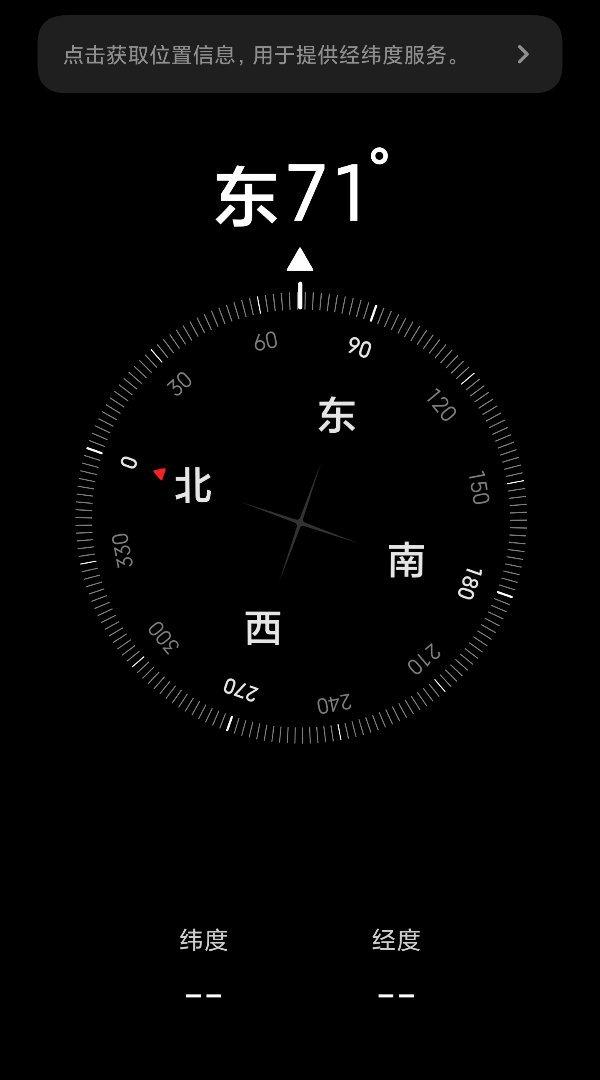Tap the banner to get location info

(x=299, y=55)
